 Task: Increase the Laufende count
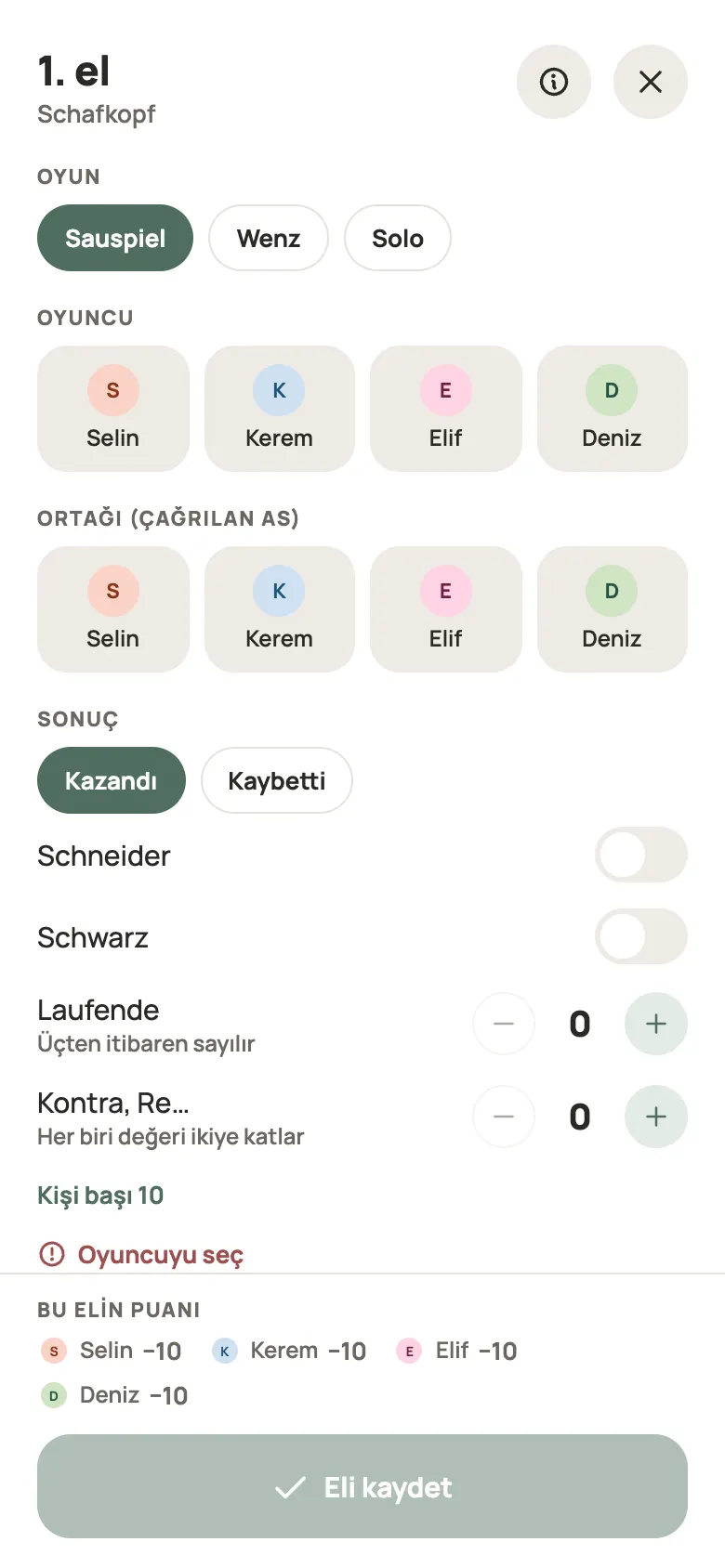click(x=656, y=1024)
